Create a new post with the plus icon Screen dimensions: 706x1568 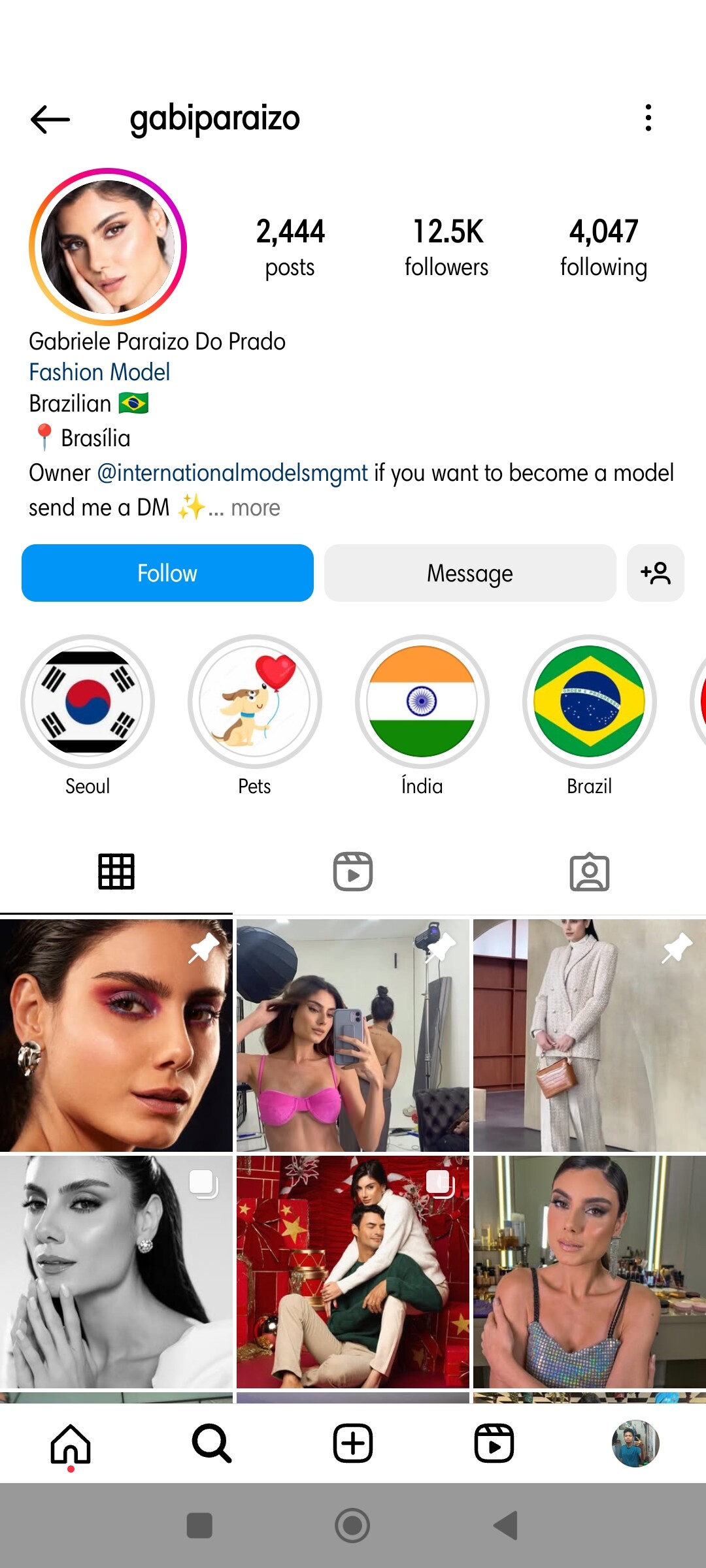(353, 1443)
